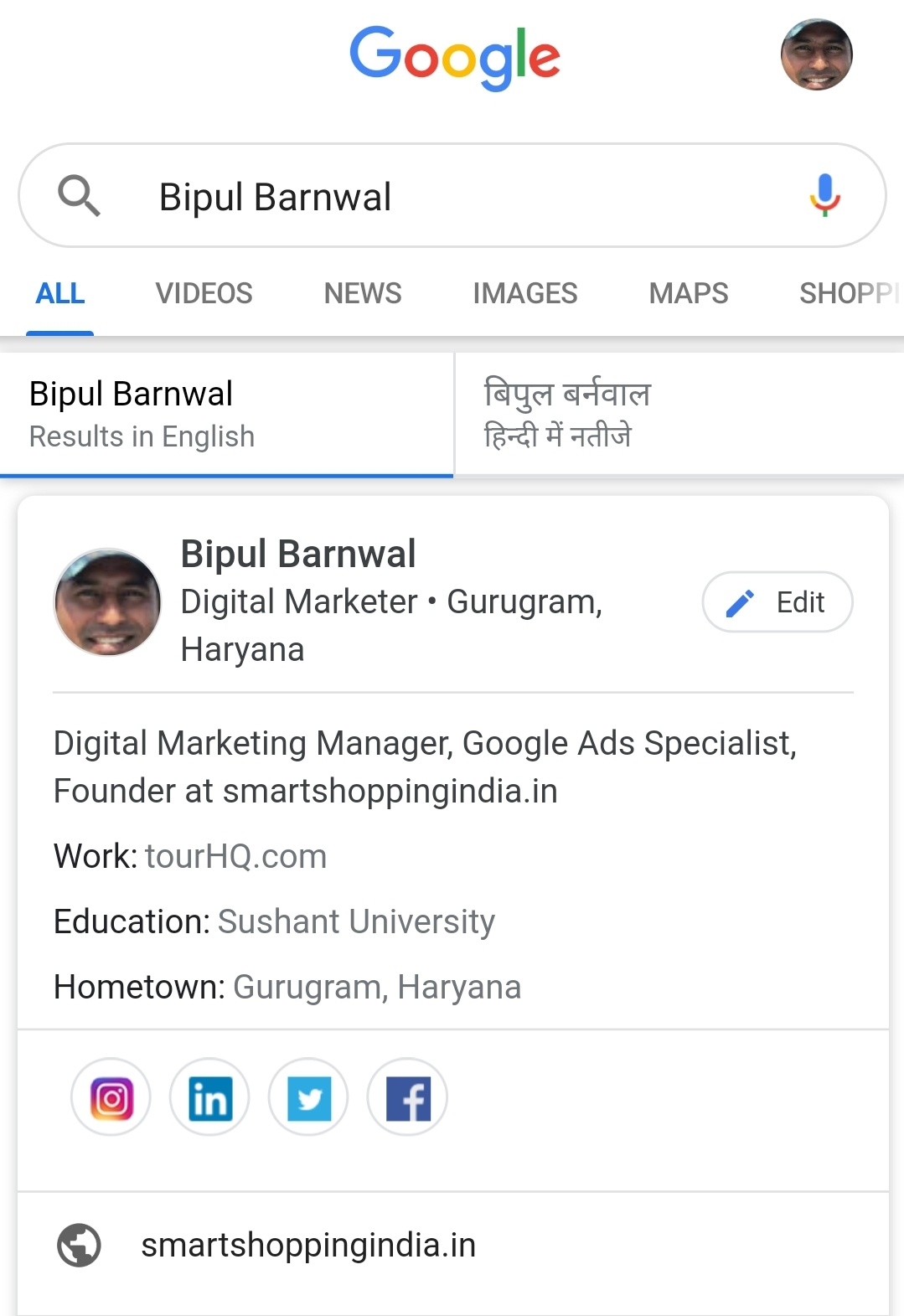
Task: Open the Facebook profile link
Action: 408,1097
